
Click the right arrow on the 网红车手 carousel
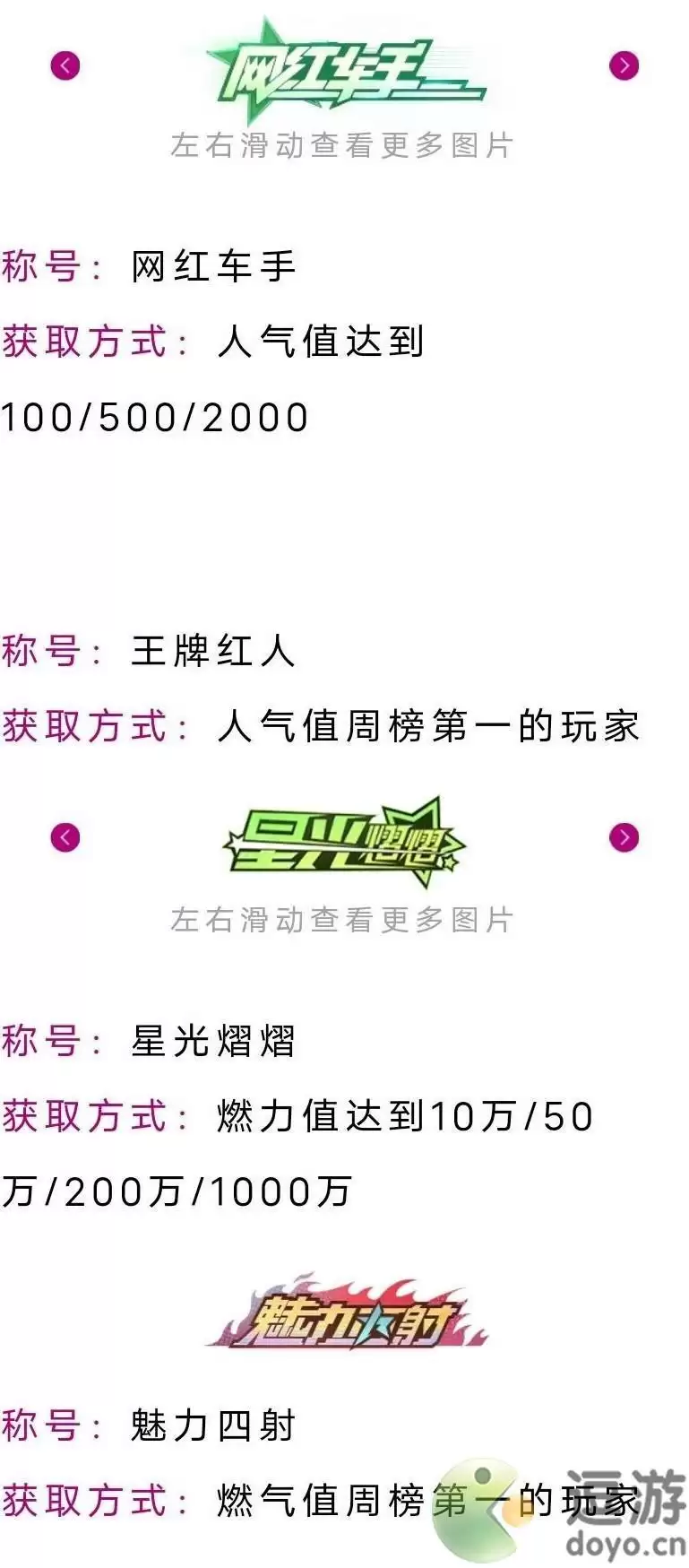tap(624, 66)
